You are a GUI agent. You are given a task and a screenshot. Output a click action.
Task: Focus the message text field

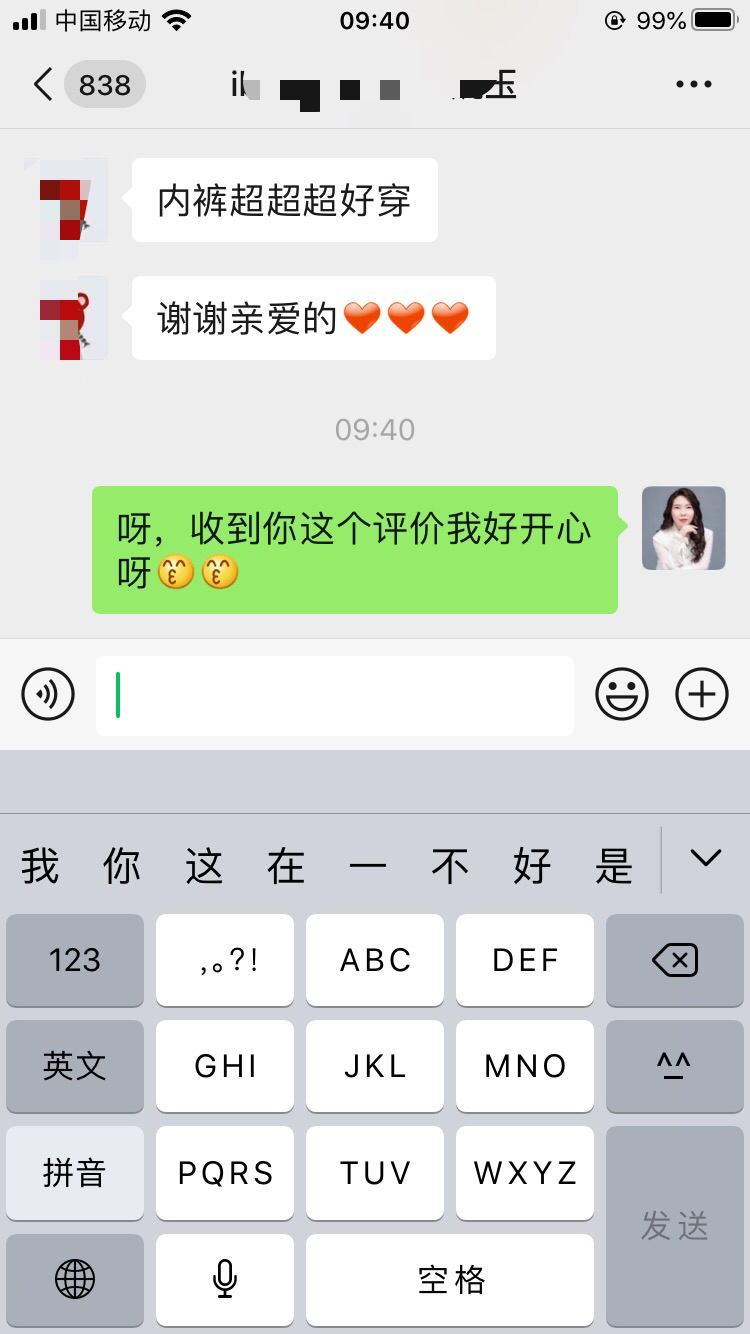click(x=335, y=695)
